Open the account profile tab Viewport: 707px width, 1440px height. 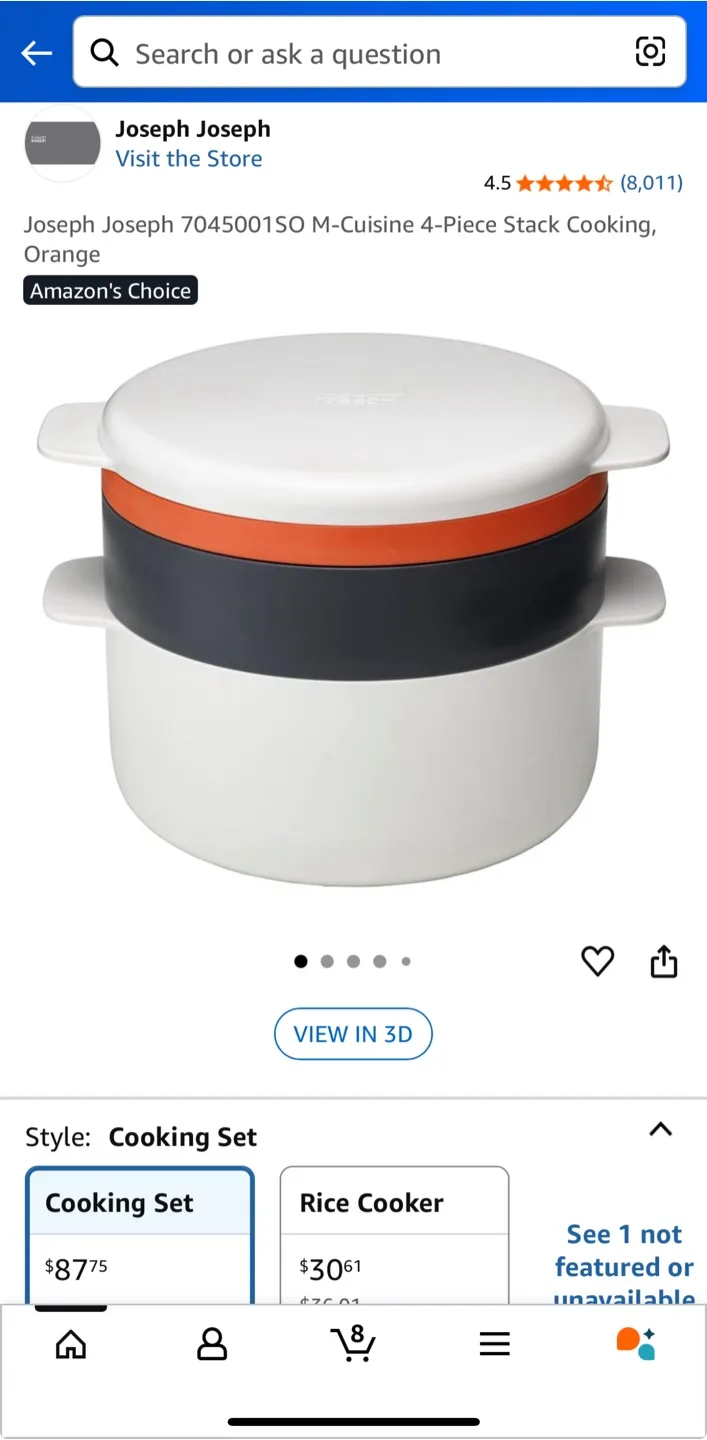pos(212,1344)
